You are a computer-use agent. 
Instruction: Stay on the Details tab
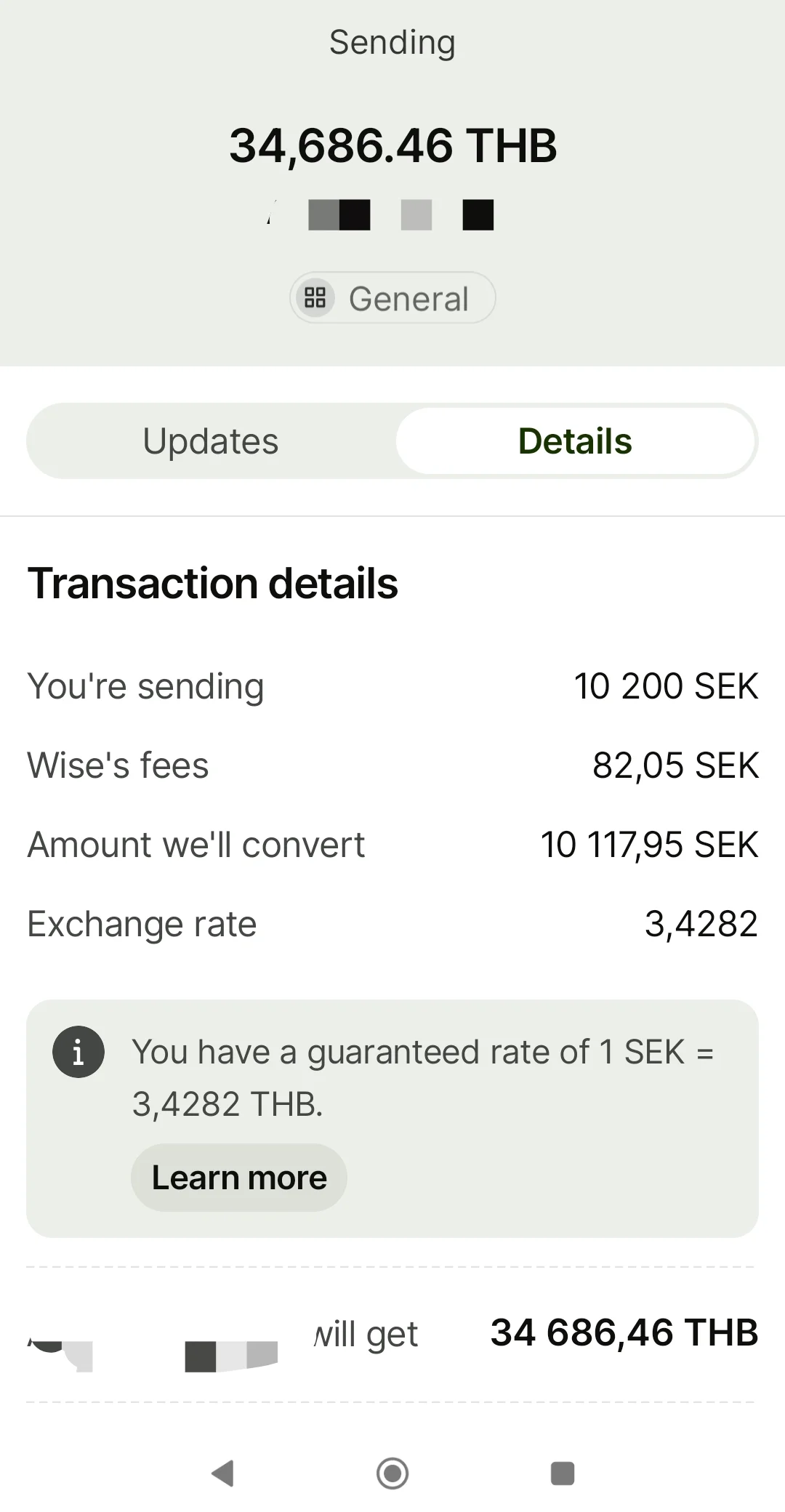pos(574,441)
